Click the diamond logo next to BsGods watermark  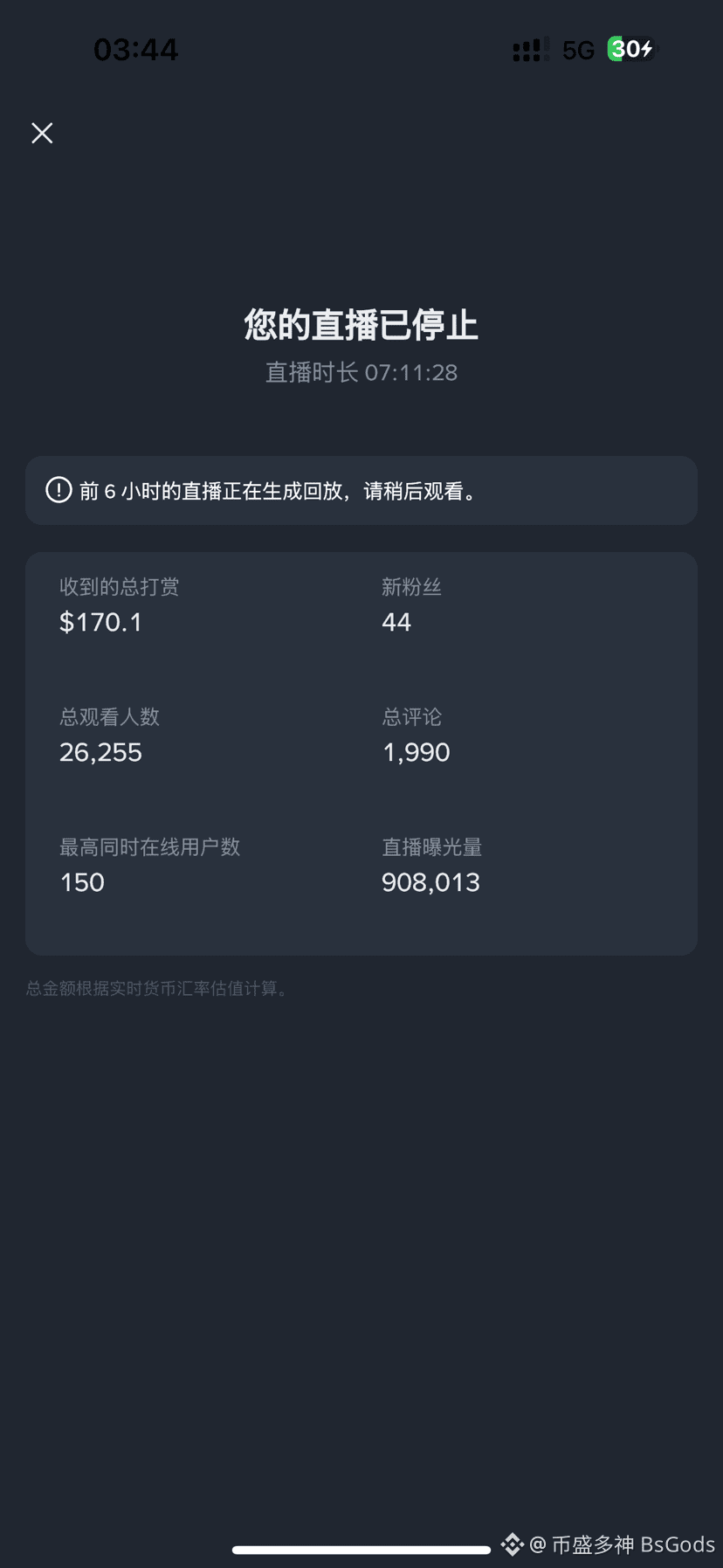click(x=512, y=1544)
